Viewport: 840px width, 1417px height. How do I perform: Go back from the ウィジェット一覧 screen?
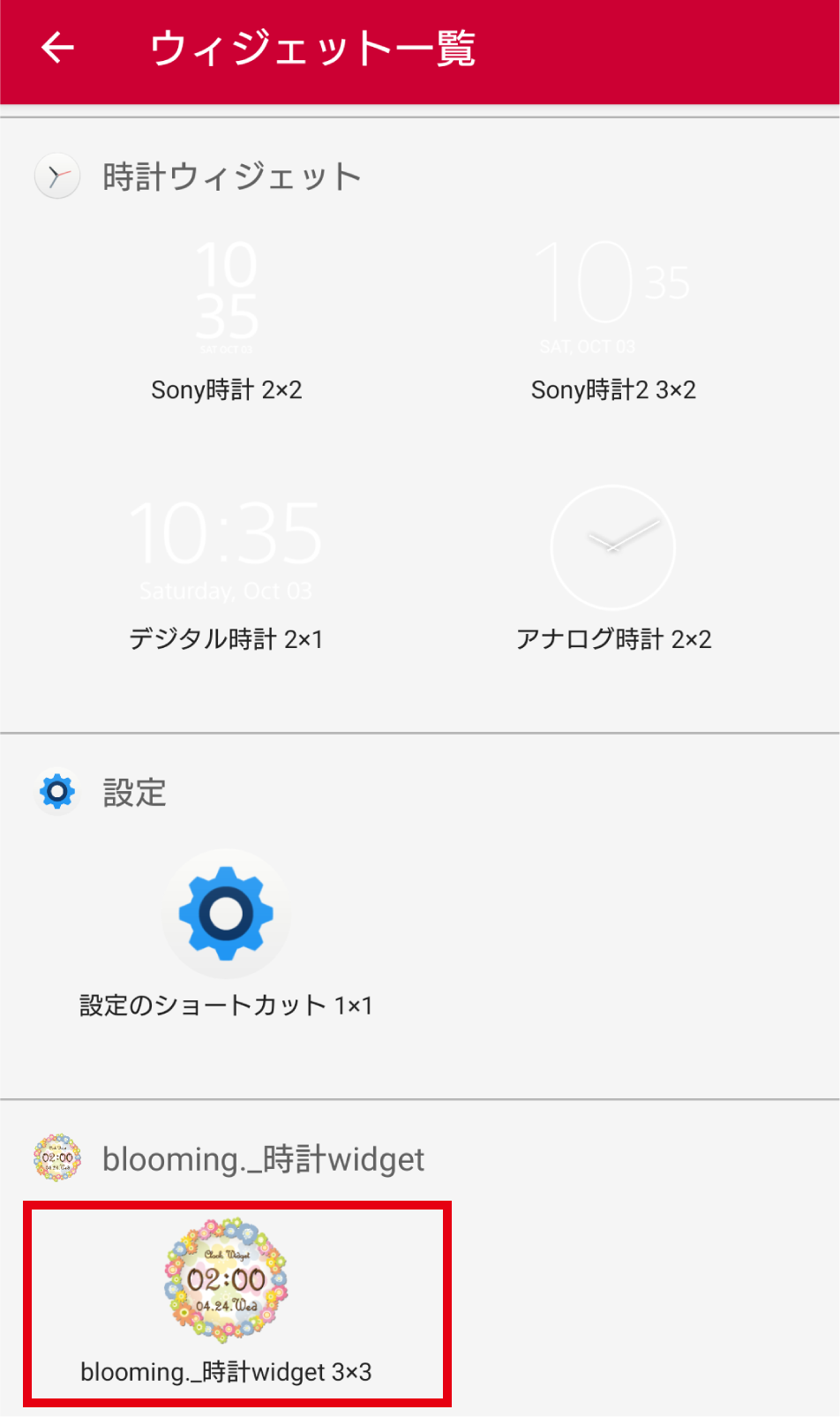pyautogui.click(x=58, y=48)
